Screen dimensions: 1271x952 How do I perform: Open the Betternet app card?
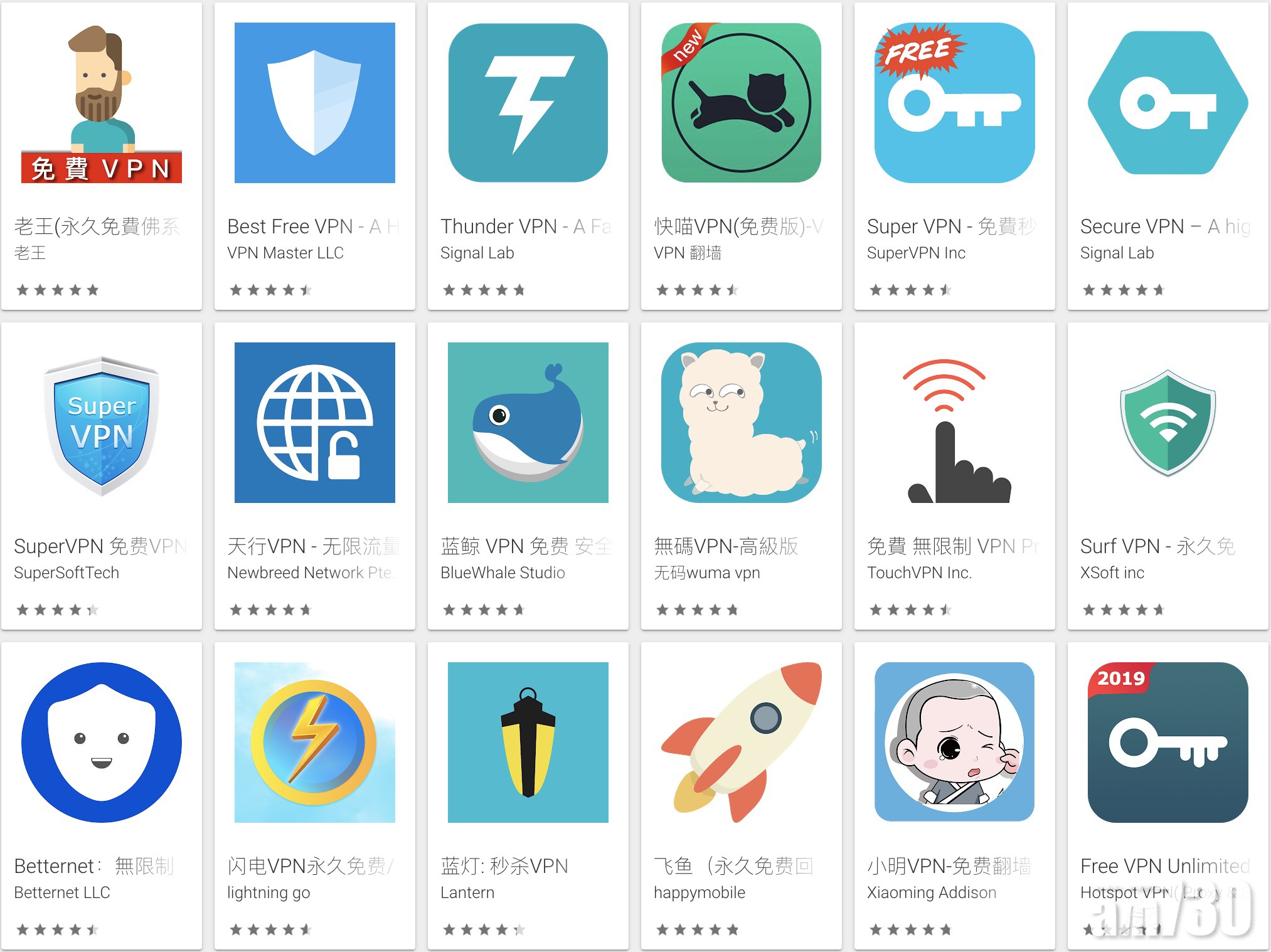pos(102,743)
